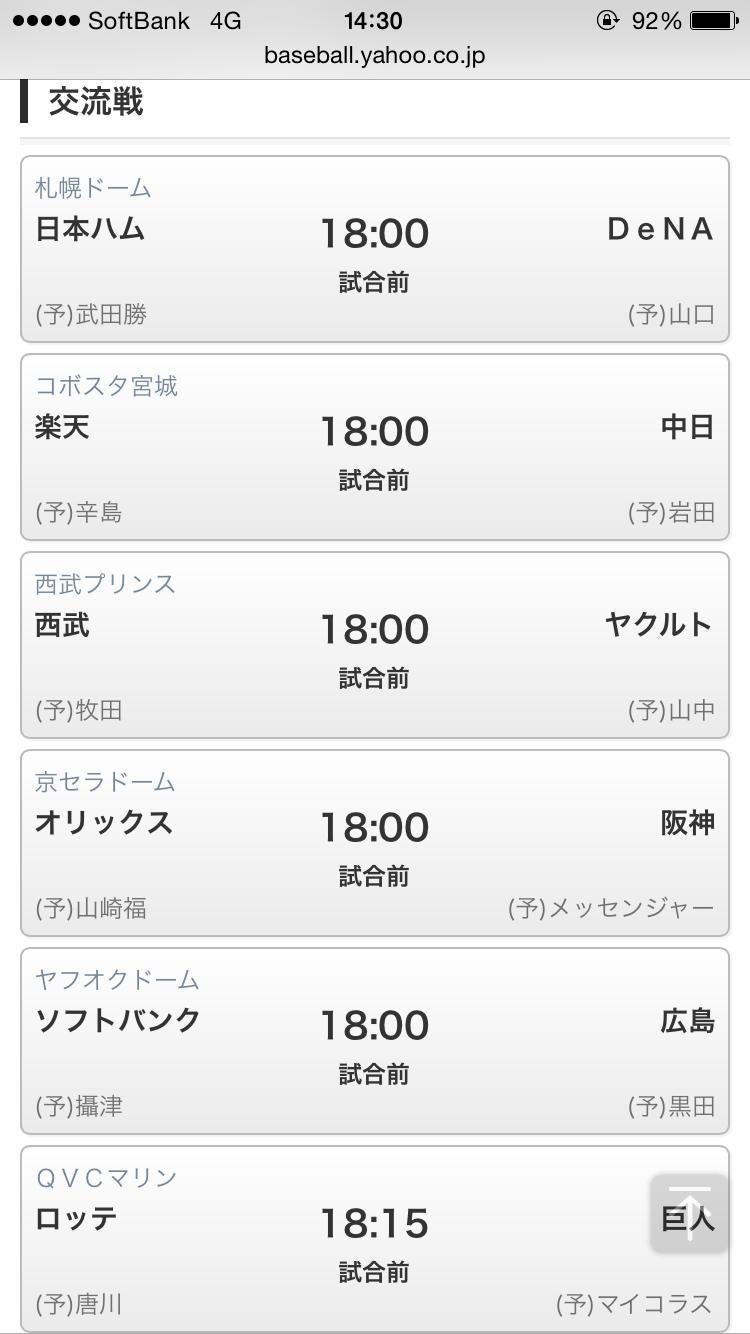750x1334 pixels.
Task: View the ロッテ vs 巨人 game details
Action: (374, 1239)
